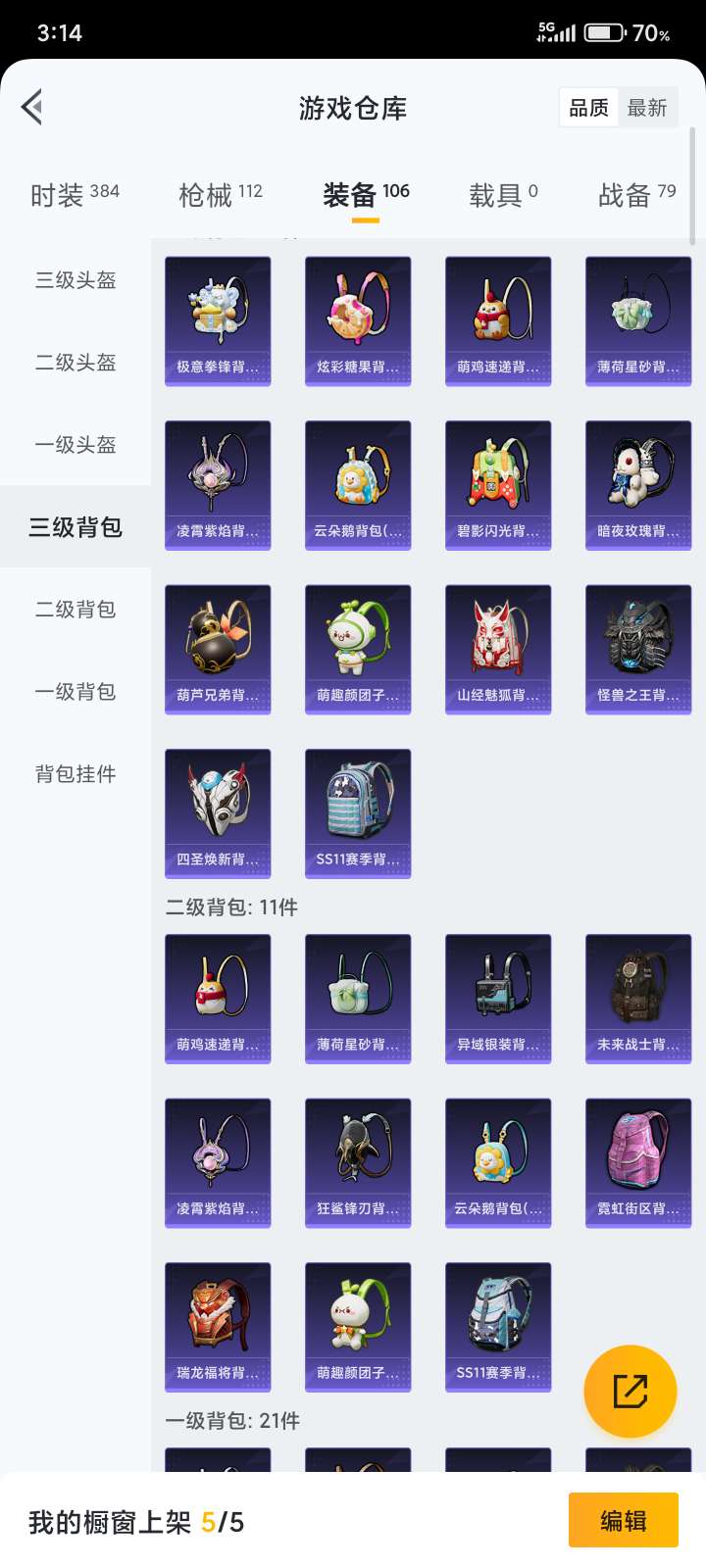Image resolution: width=706 pixels, height=1568 pixels.
Task: Select 三级头盔 in the sidebar
Action: (76, 280)
